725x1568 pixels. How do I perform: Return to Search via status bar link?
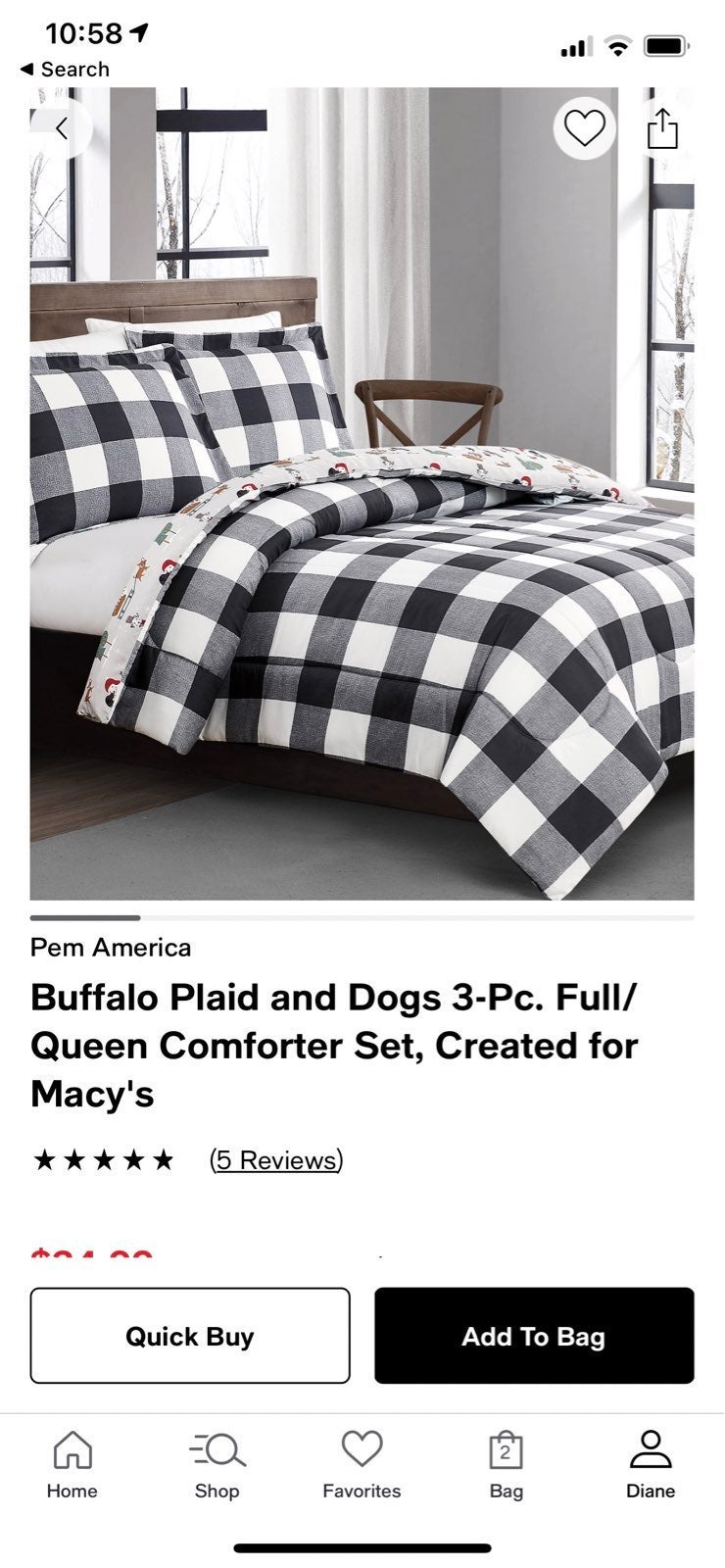click(65, 70)
